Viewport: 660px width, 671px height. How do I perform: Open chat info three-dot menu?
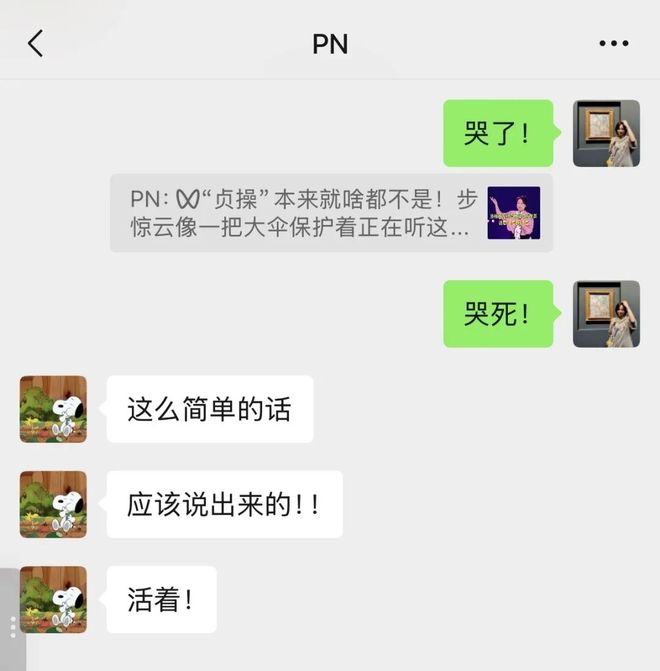click(x=613, y=43)
